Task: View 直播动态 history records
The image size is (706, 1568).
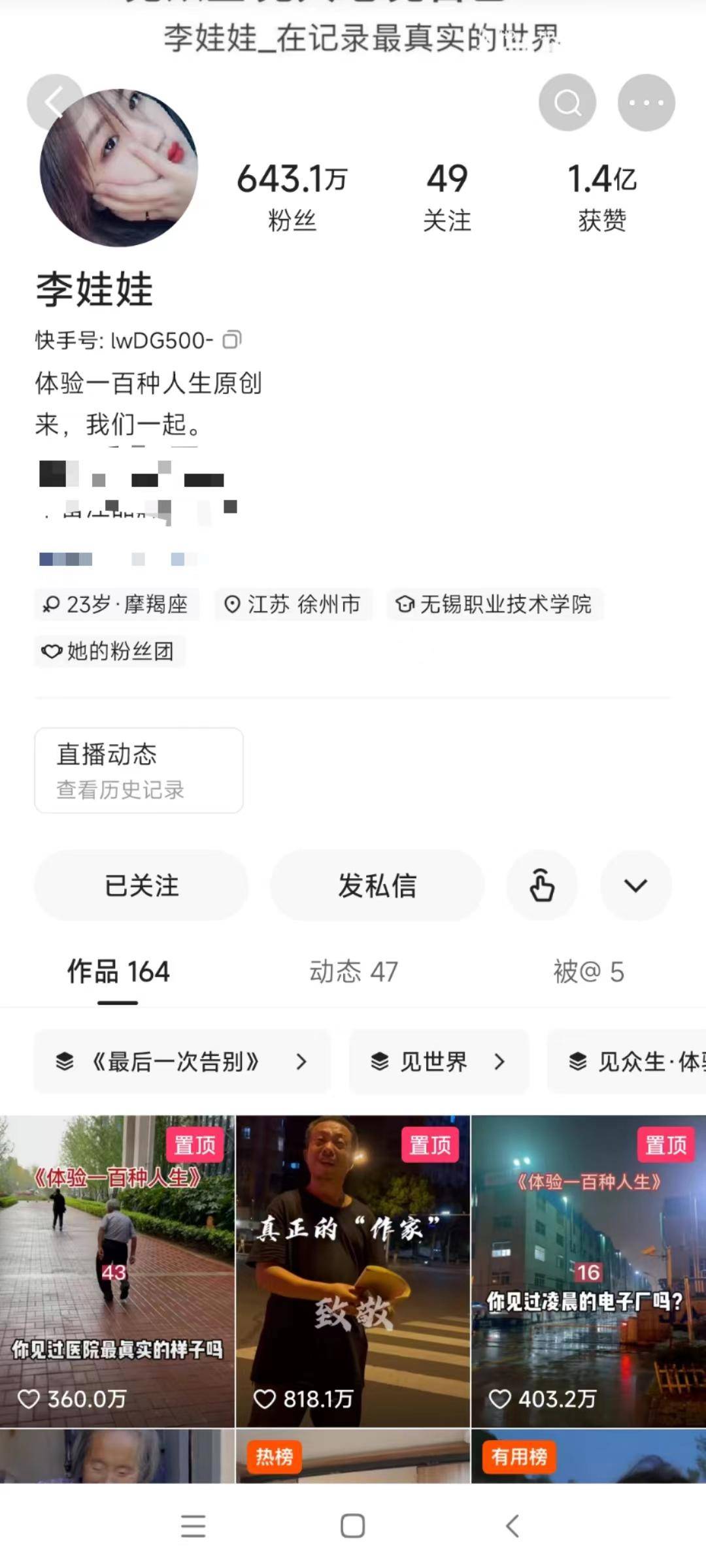Action: tap(139, 770)
